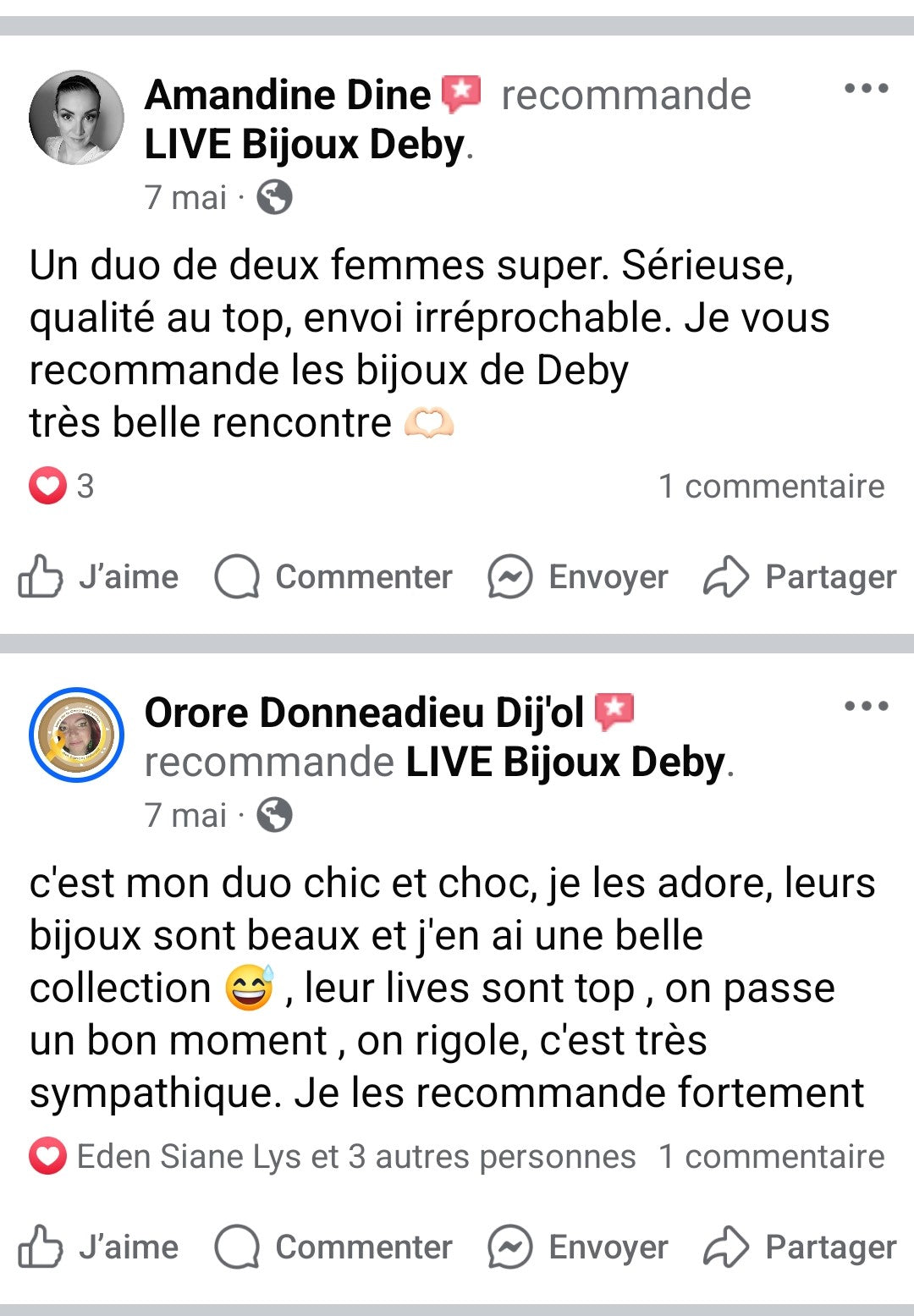The image size is (914, 1316).
Task: Tap Envoyer under Amandine Dine's post
Action: (578, 577)
